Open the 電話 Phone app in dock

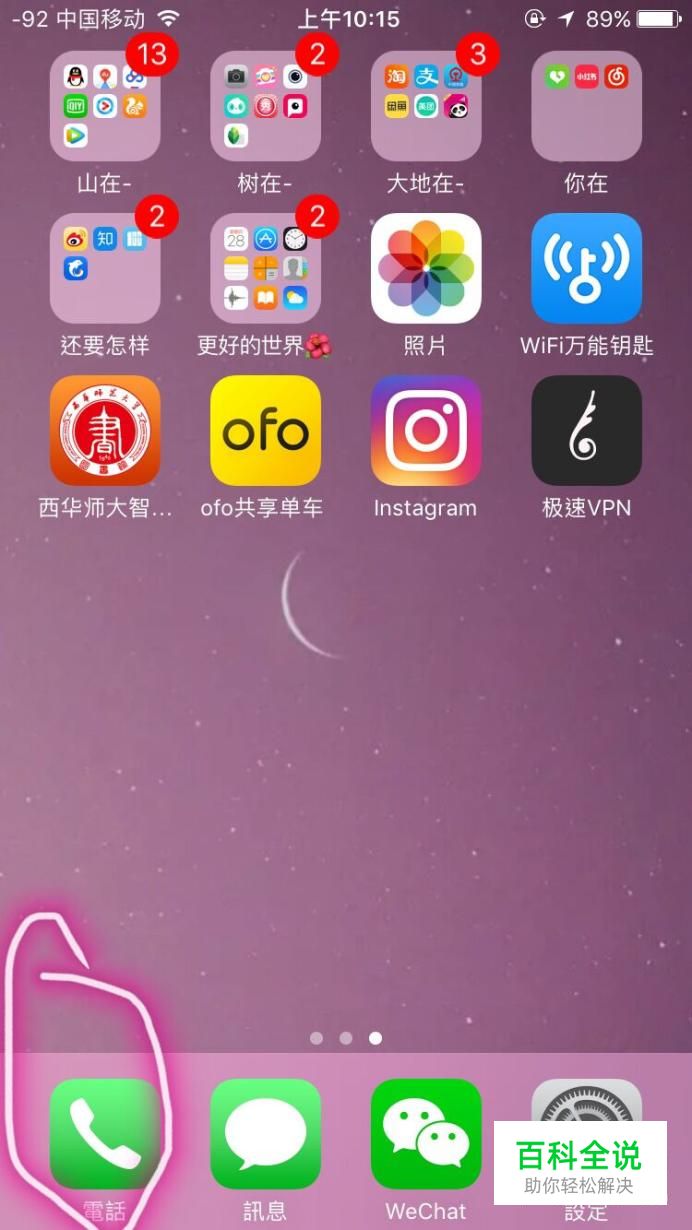point(105,1134)
